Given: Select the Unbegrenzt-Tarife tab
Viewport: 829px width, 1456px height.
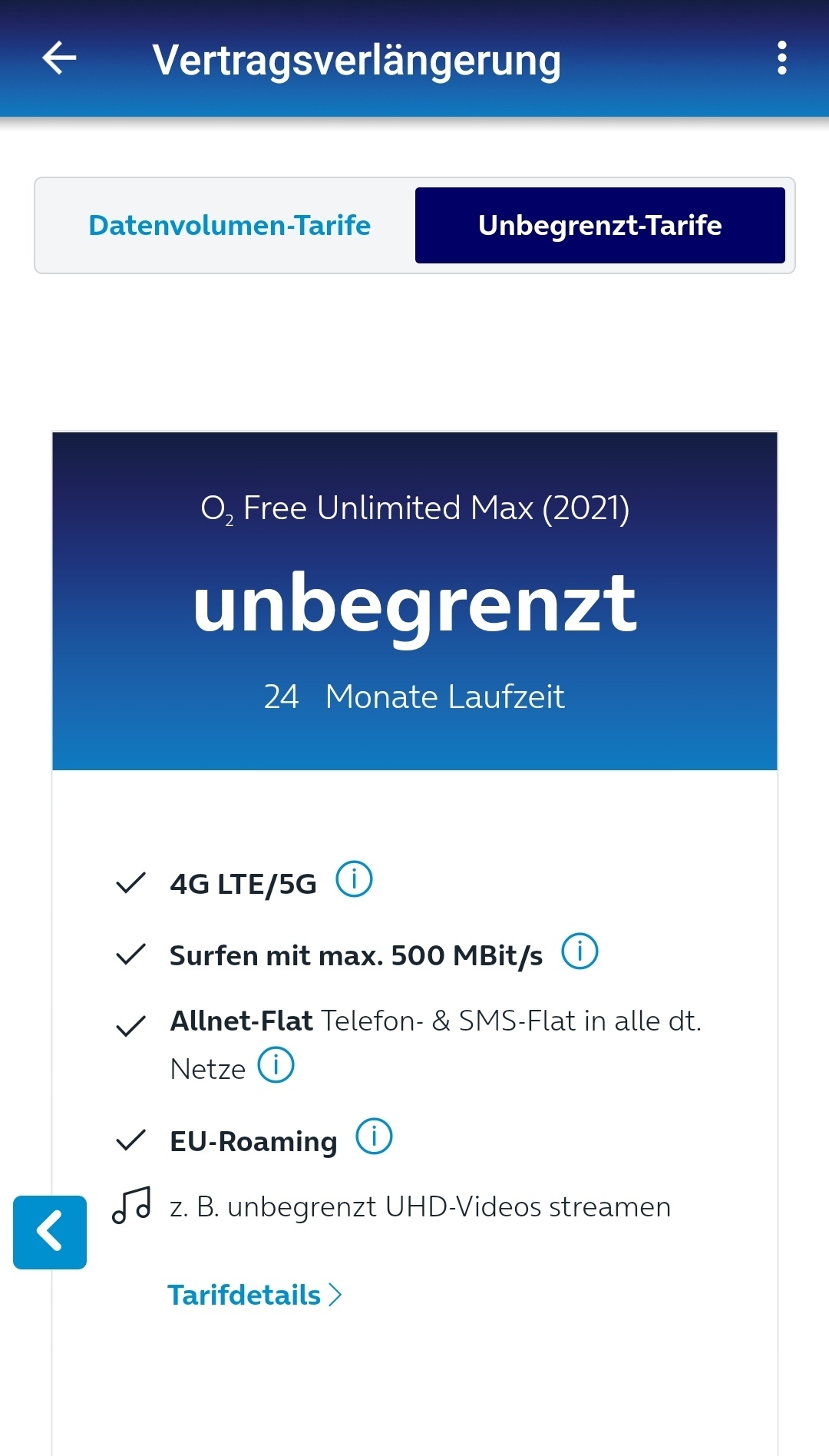Looking at the screenshot, I should coord(599,225).
